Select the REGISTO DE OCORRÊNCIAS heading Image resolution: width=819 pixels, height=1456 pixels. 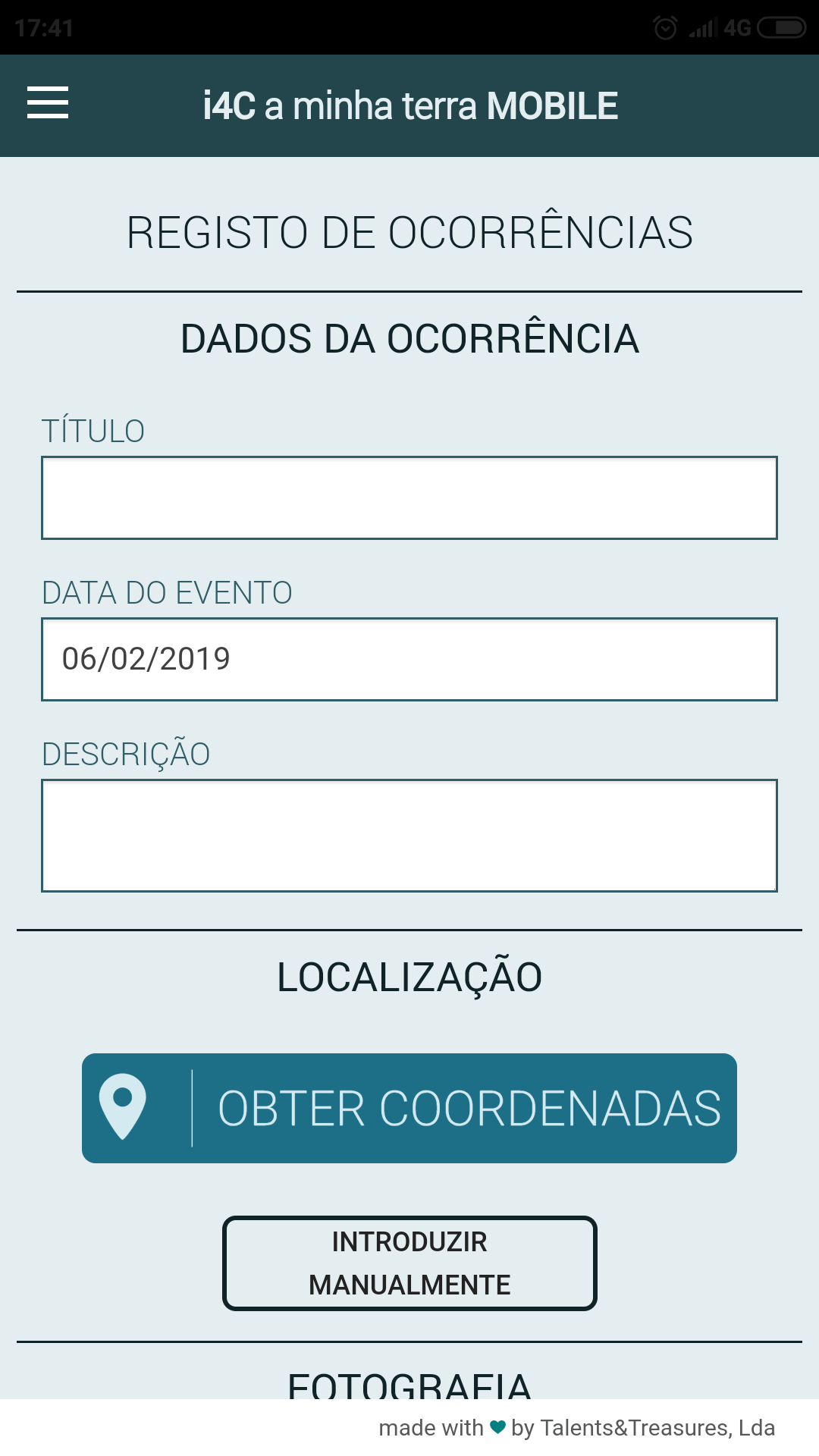409,234
